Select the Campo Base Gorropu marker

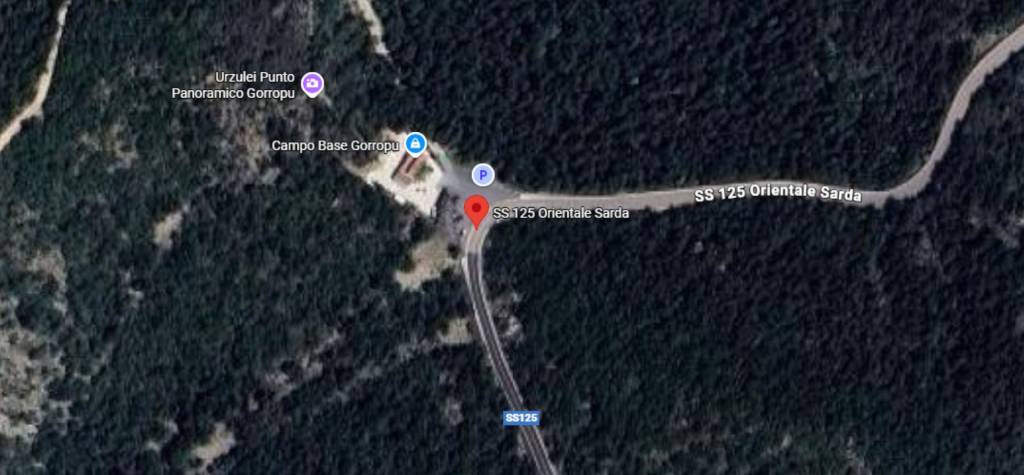(415, 144)
